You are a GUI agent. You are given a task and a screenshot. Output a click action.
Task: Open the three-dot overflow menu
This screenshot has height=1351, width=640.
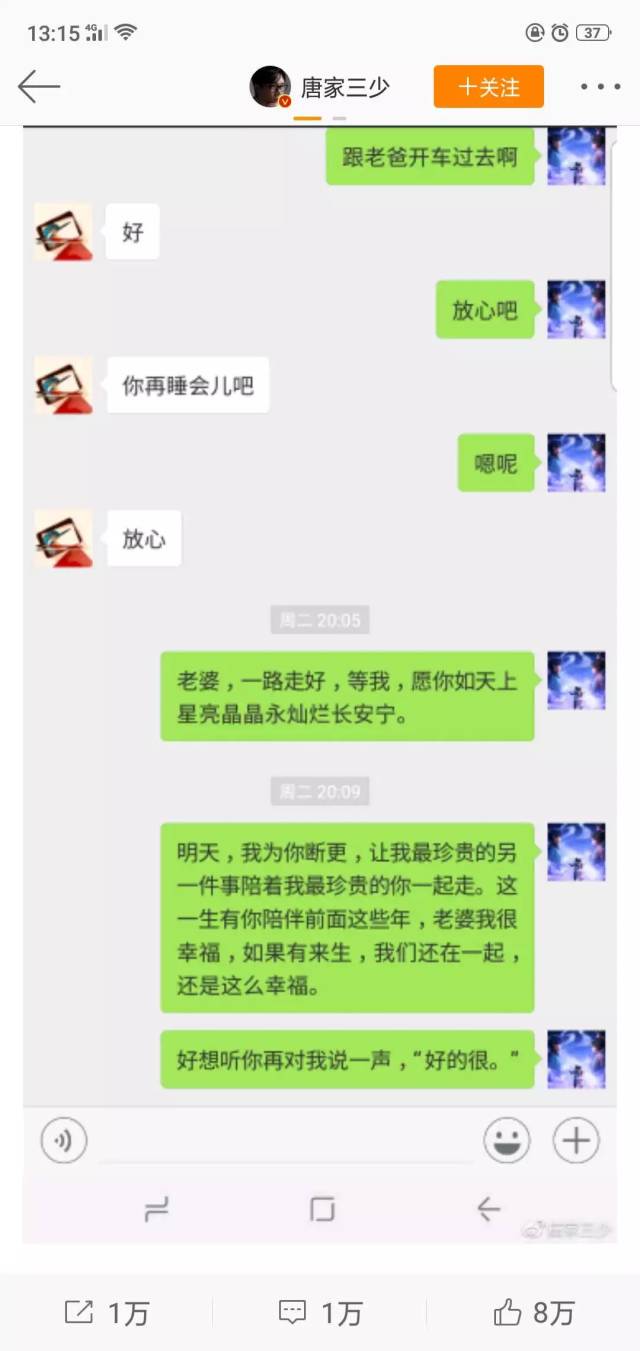(x=600, y=87)
